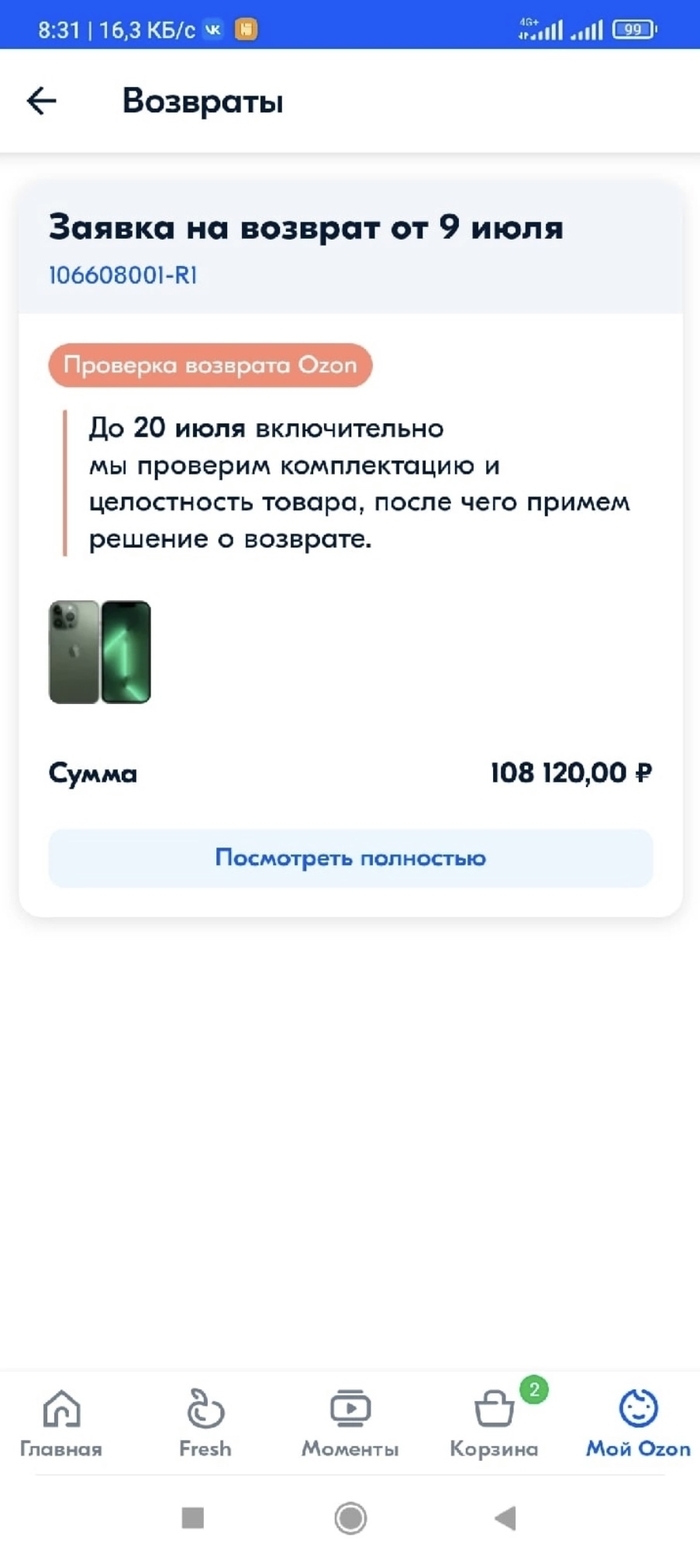Select the Мой Ozon tab
700x1557 pixels.
(x=638, y=1424)
